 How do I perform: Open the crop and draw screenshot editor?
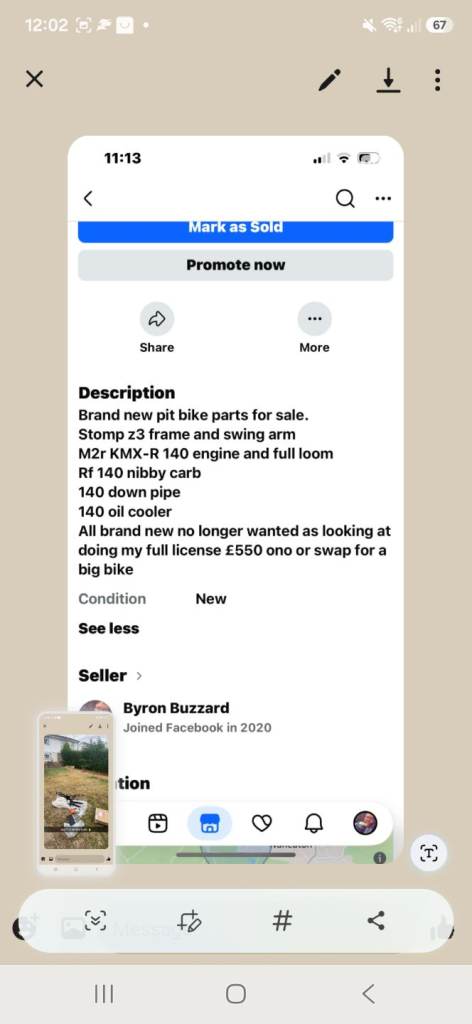click(189, 921)
